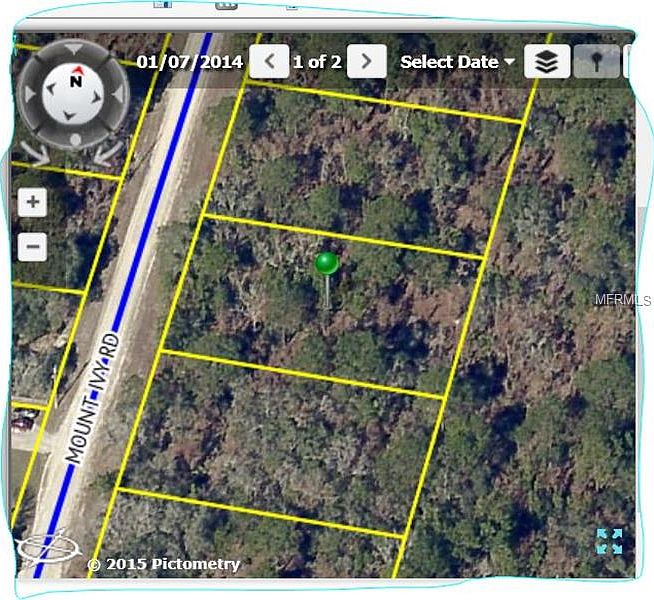This screenshot has width=654, height=600.
Task: Tap the pin marker tool button
Action: pyautogui.click(x=596, y=62)
